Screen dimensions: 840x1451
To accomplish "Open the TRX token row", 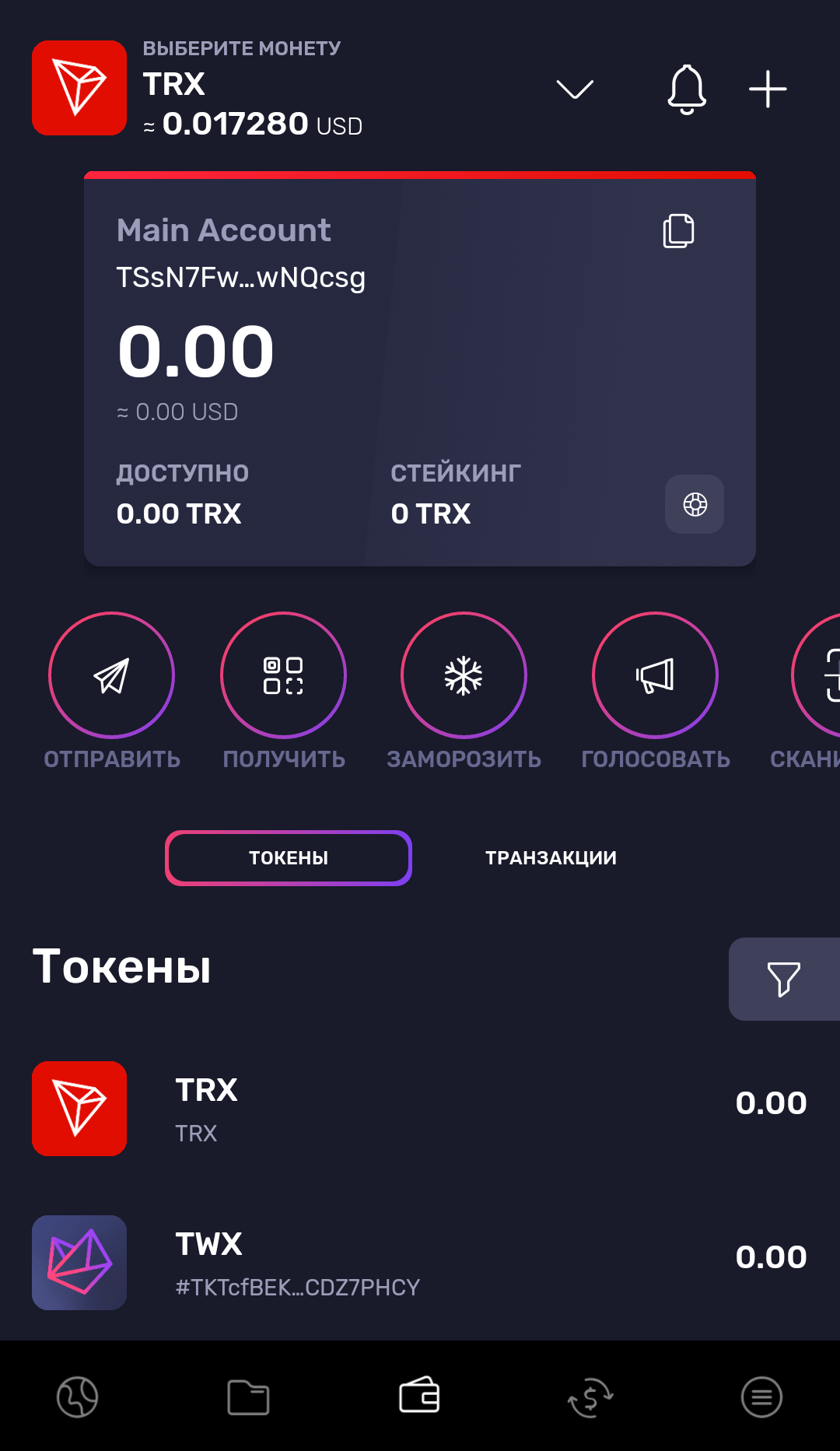I will click(420, 1109).
